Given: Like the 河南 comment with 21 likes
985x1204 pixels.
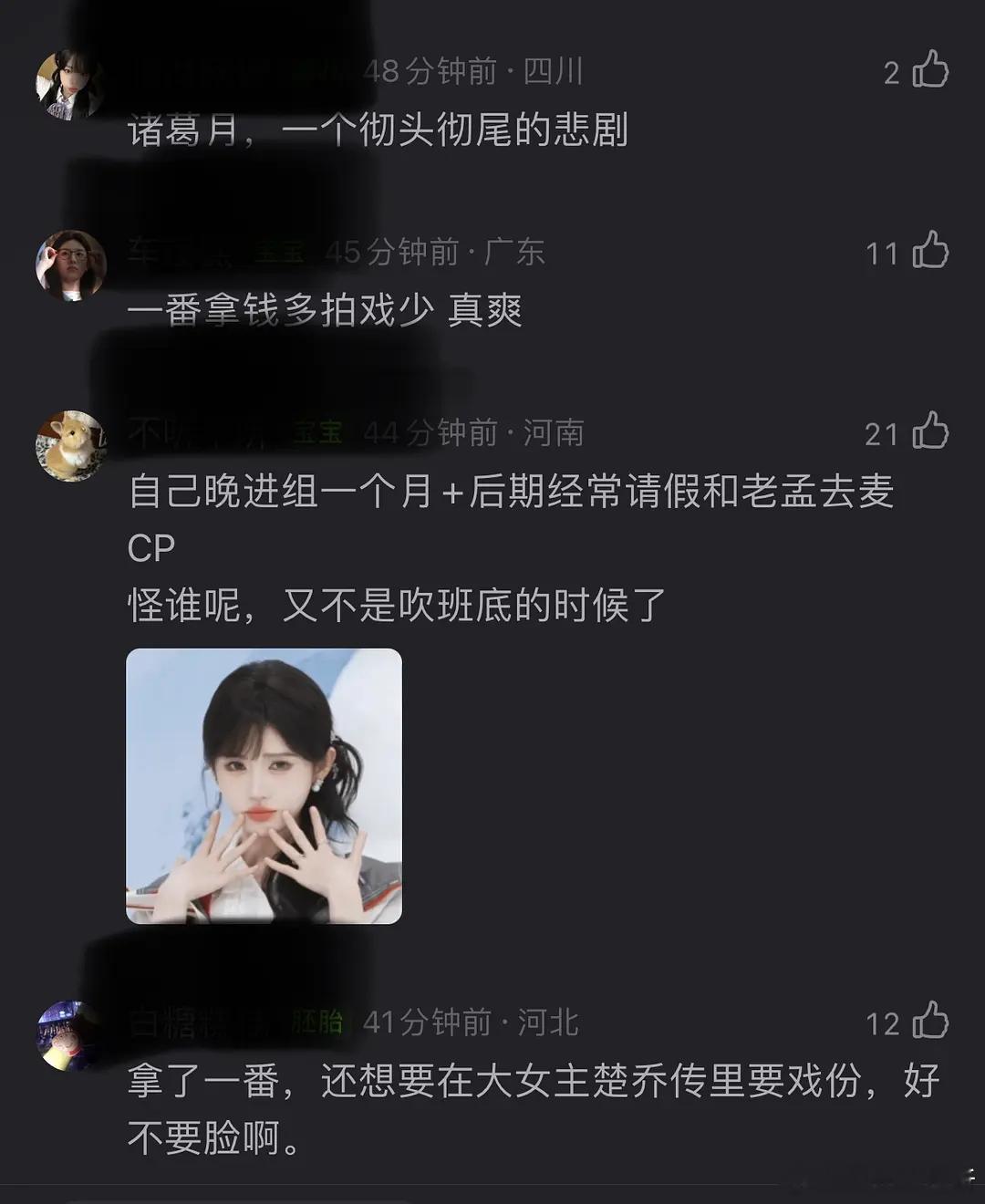Looking at the screenshot, I should 930,436.
